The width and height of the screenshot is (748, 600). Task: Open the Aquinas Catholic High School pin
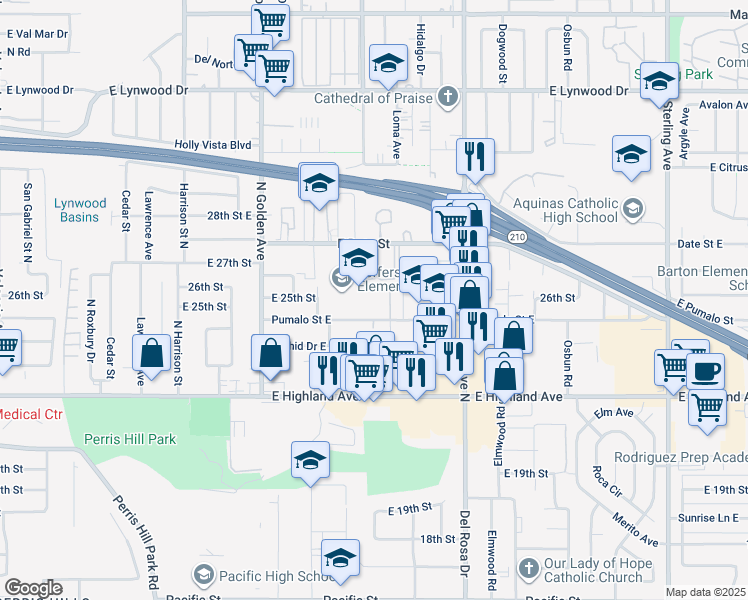(632, 208)
